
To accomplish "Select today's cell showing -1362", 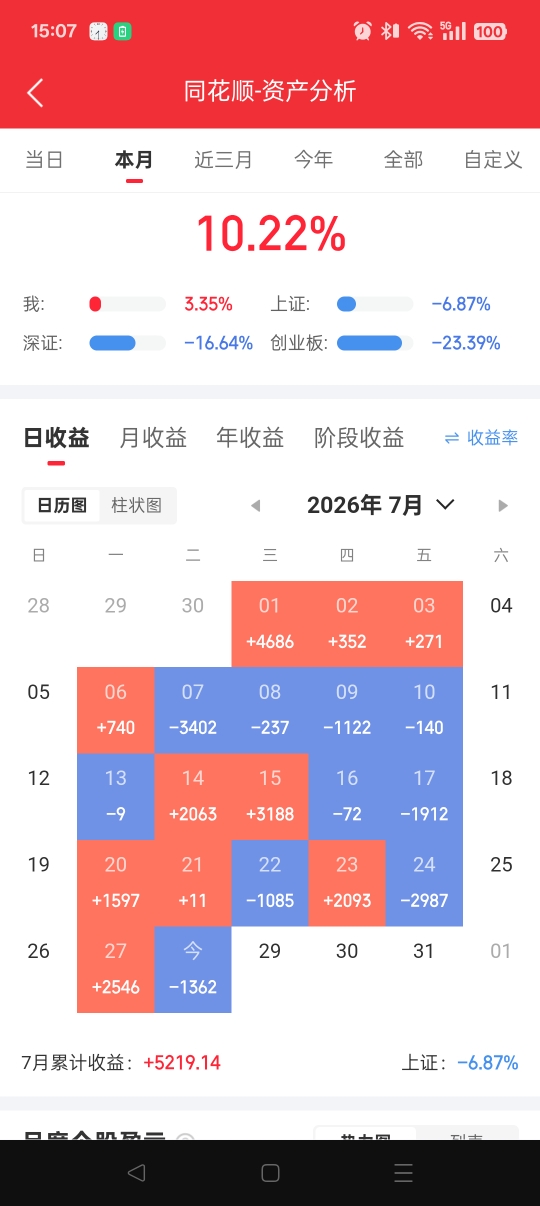I will click(193, 970).
